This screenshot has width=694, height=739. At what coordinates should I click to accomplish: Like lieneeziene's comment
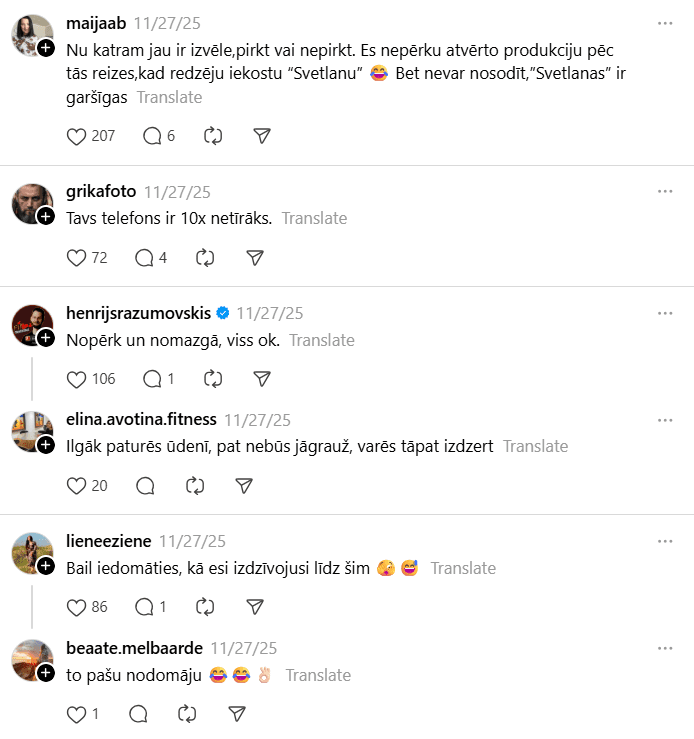tap(77, 607)
